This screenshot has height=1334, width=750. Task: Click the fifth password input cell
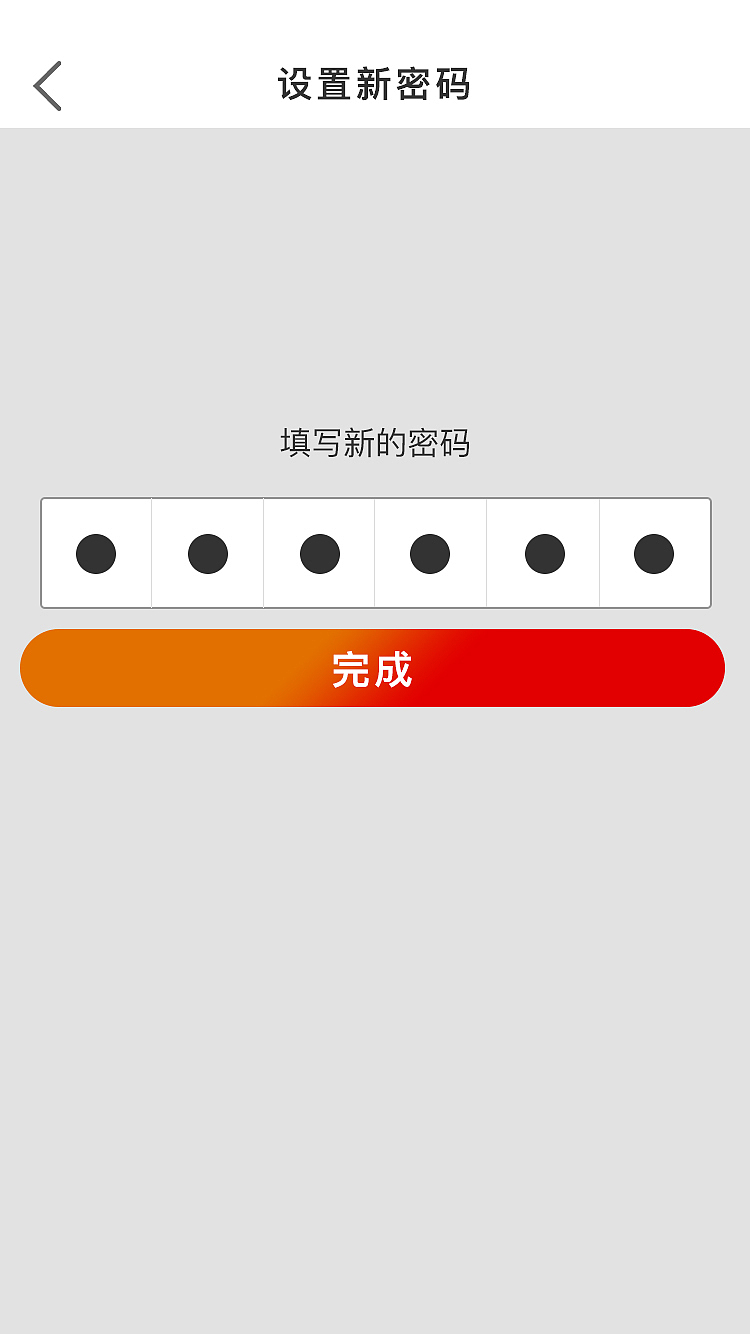[541, 553]
